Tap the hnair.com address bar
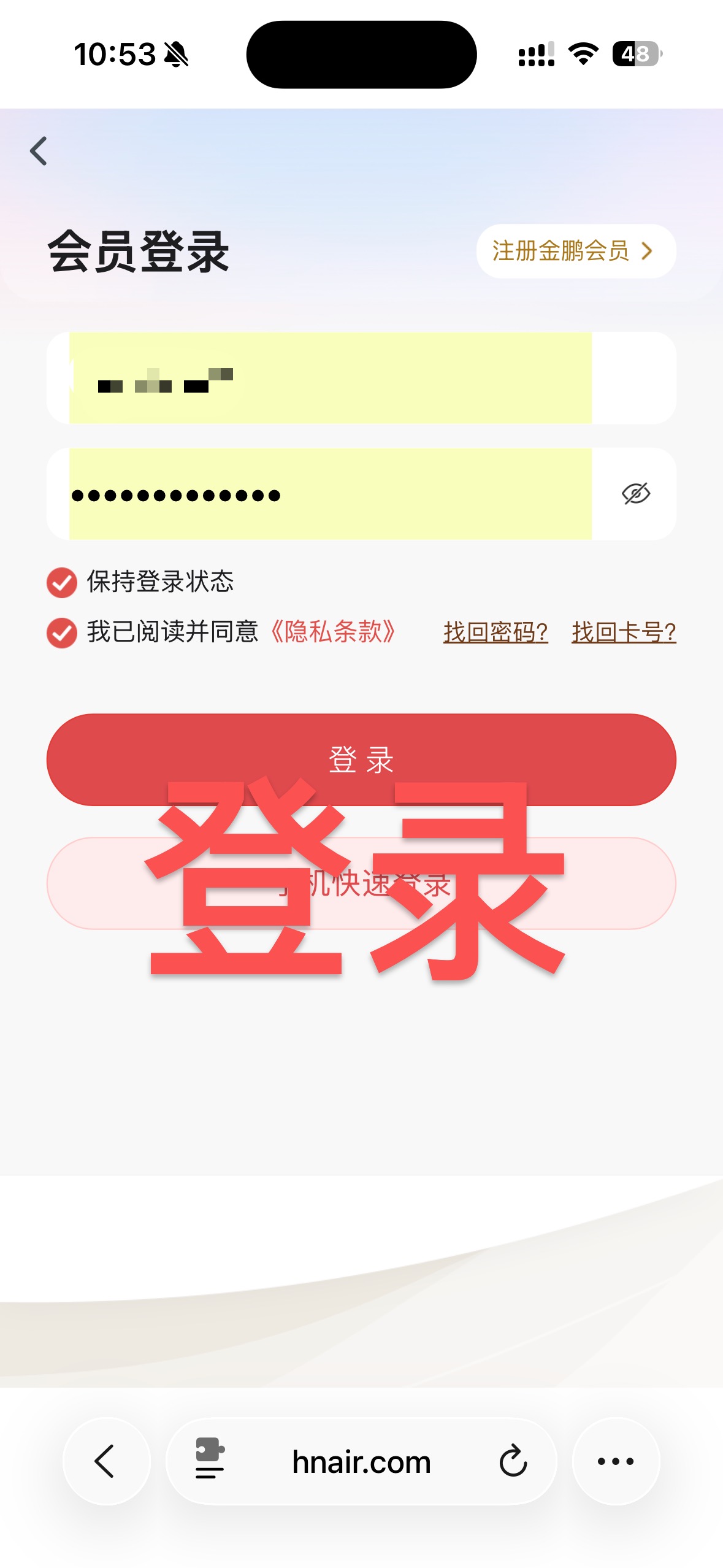The image size is (723, 1568). [361, 1461]
